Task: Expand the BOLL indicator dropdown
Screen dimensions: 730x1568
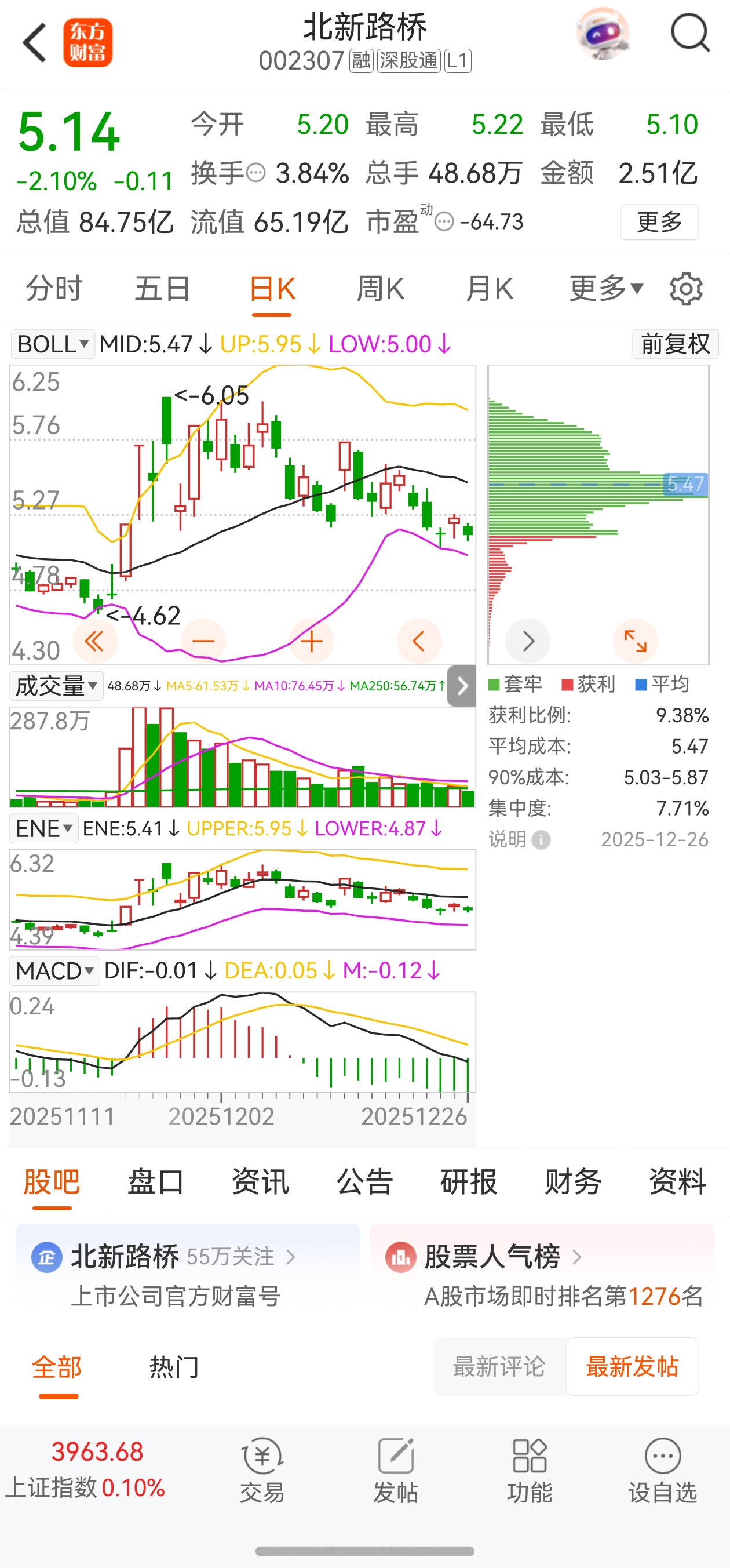Action: [53, 344]
